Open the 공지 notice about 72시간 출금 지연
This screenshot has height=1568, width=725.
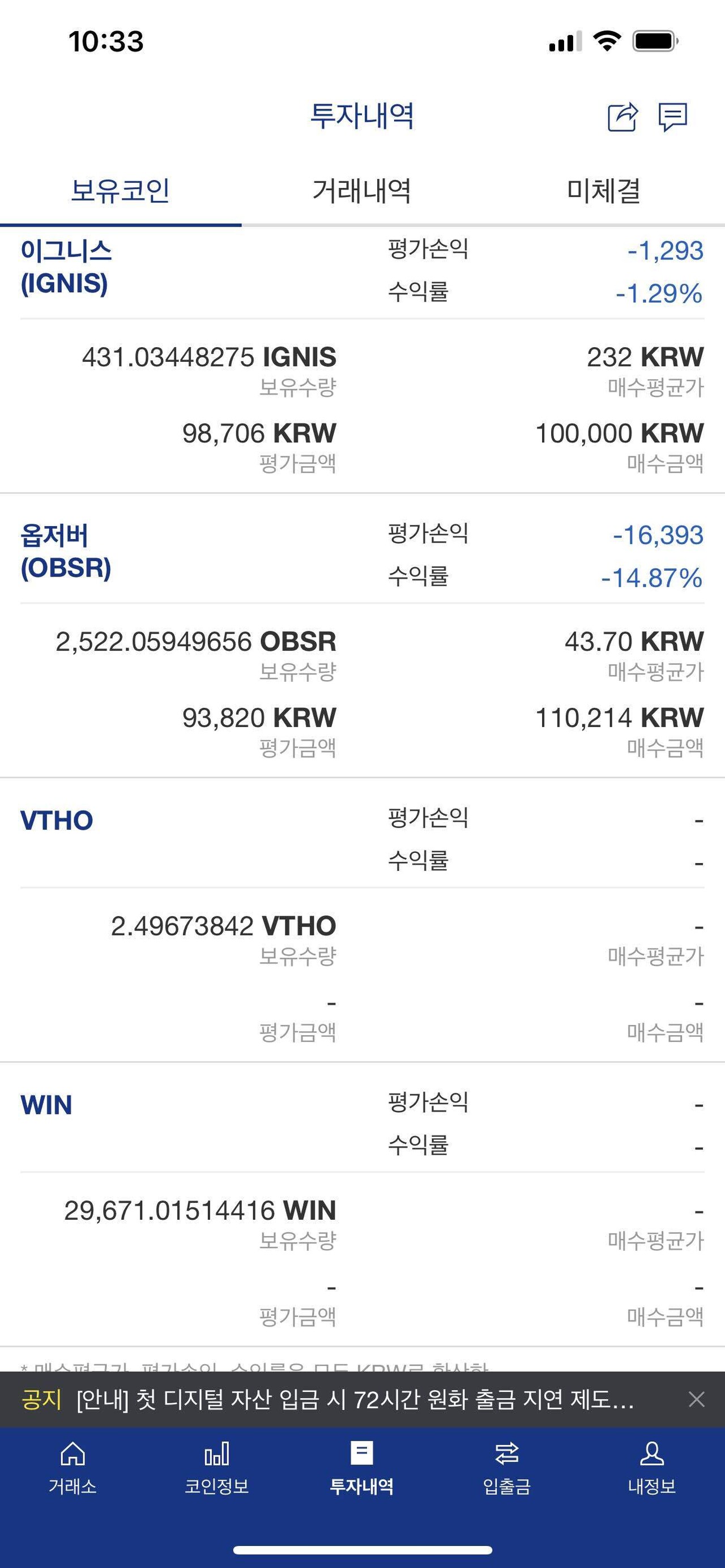point(353,1400)
